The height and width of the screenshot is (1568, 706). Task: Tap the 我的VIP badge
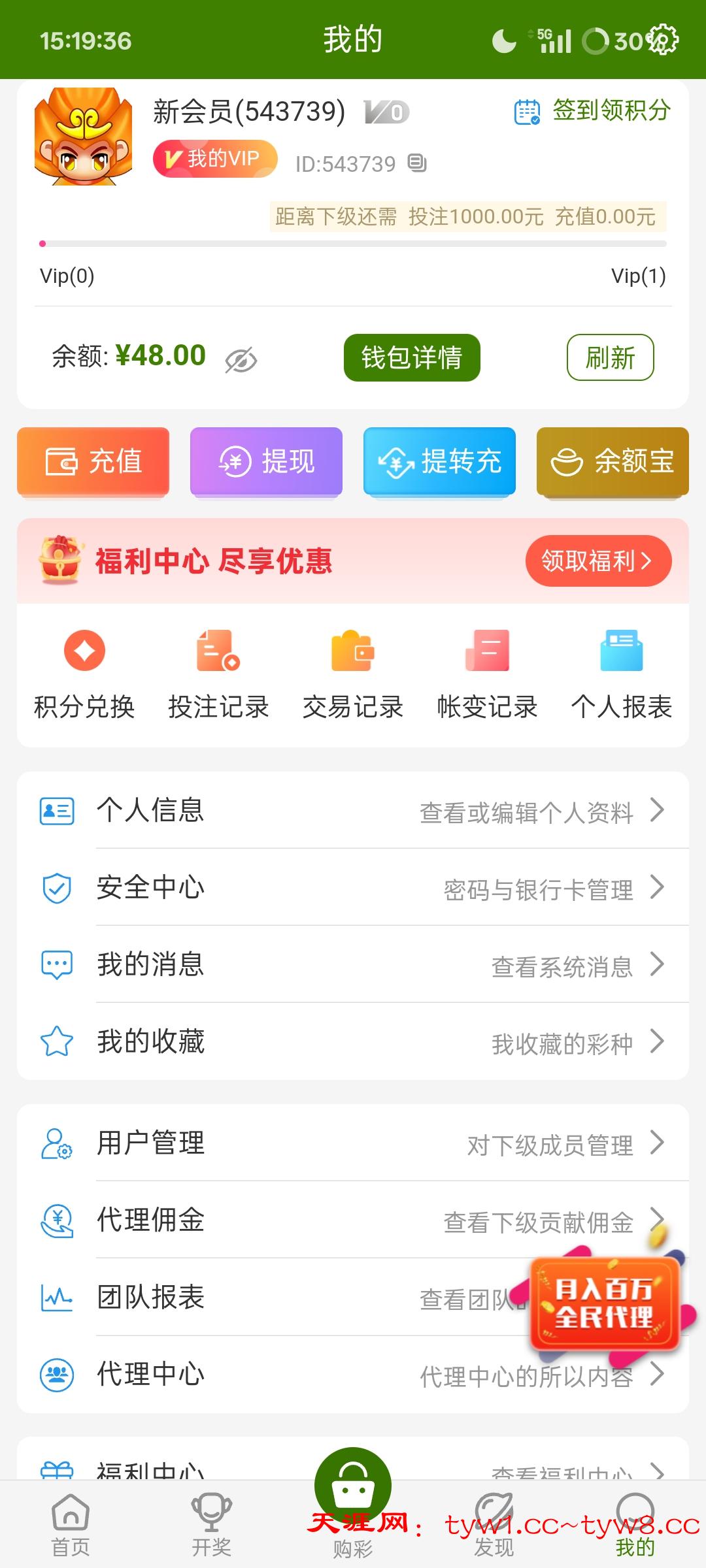point(215,159)
